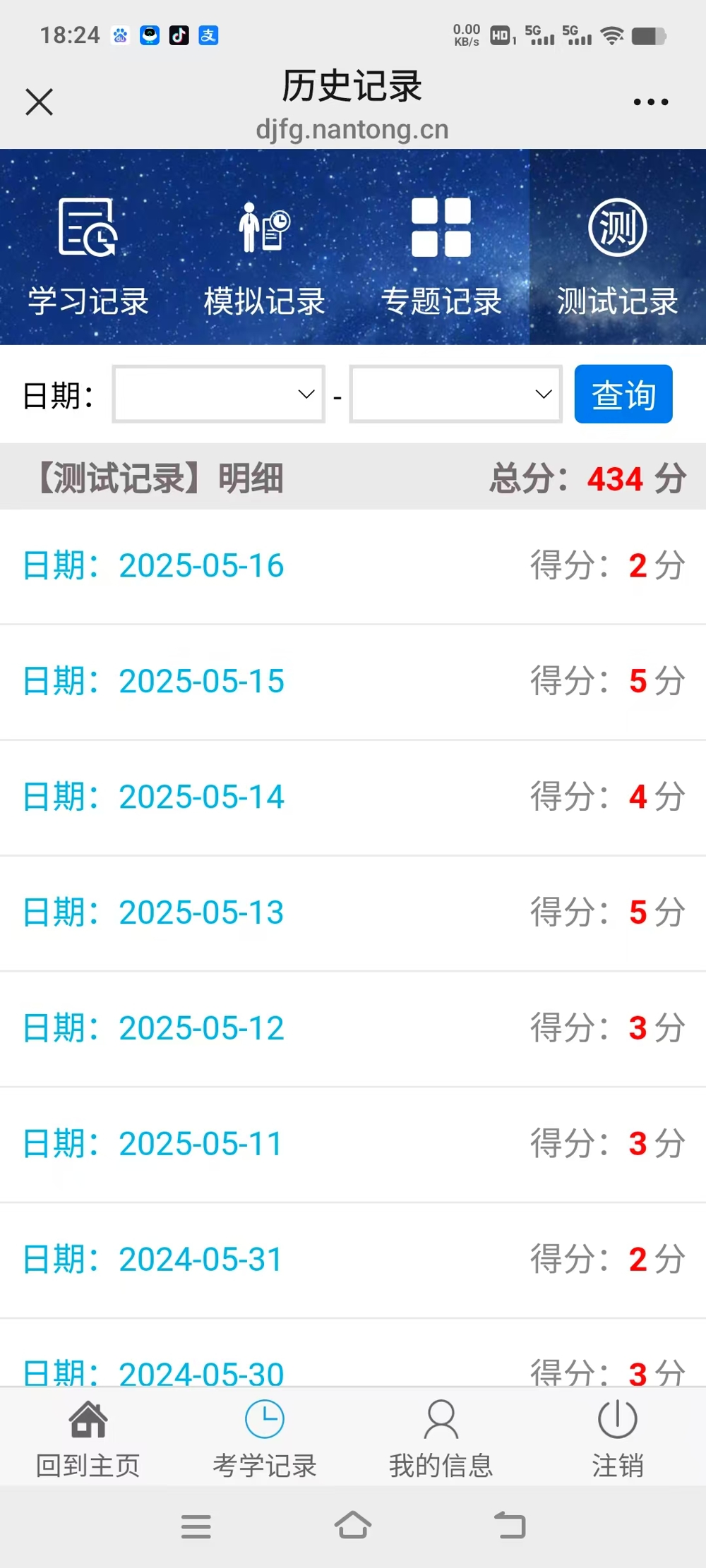Screen dimensions: 706x1568
Task: Close the 历史记录 web page
Action: tap(40, 102)
